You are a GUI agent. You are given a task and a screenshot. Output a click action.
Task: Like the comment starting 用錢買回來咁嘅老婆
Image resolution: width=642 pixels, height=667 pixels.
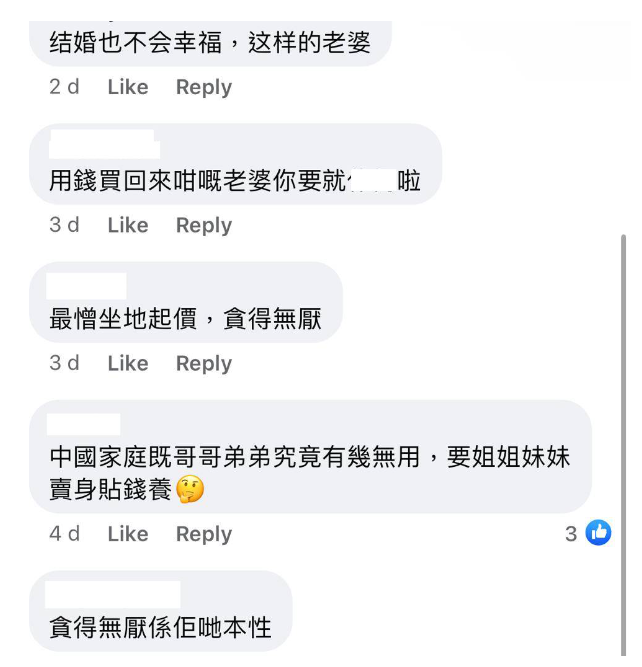point(127,225)
